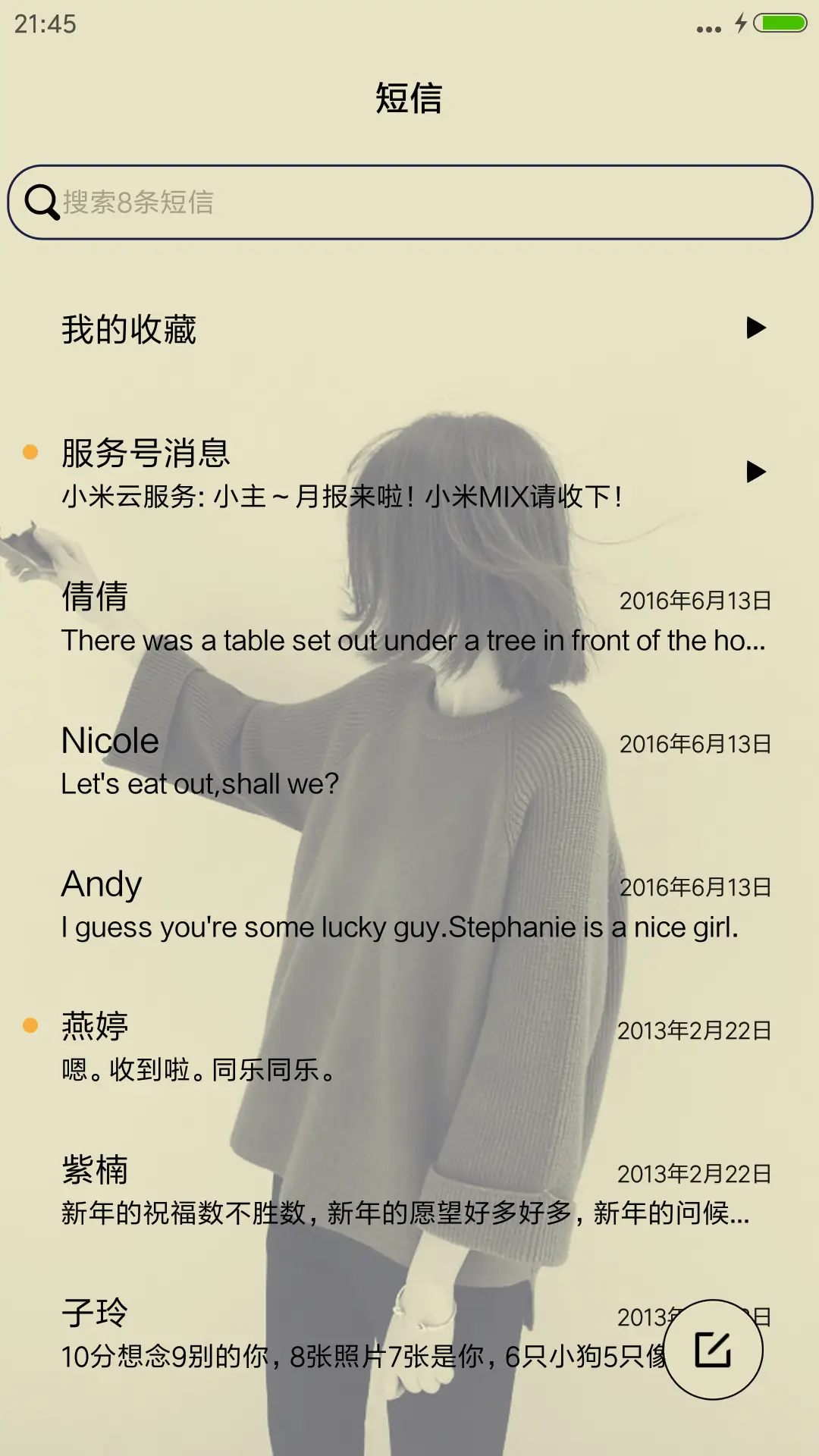This screenshot has height=1456, width=819.
Task: Tap the 短信 title header
Action: click(x=409, y=99)
